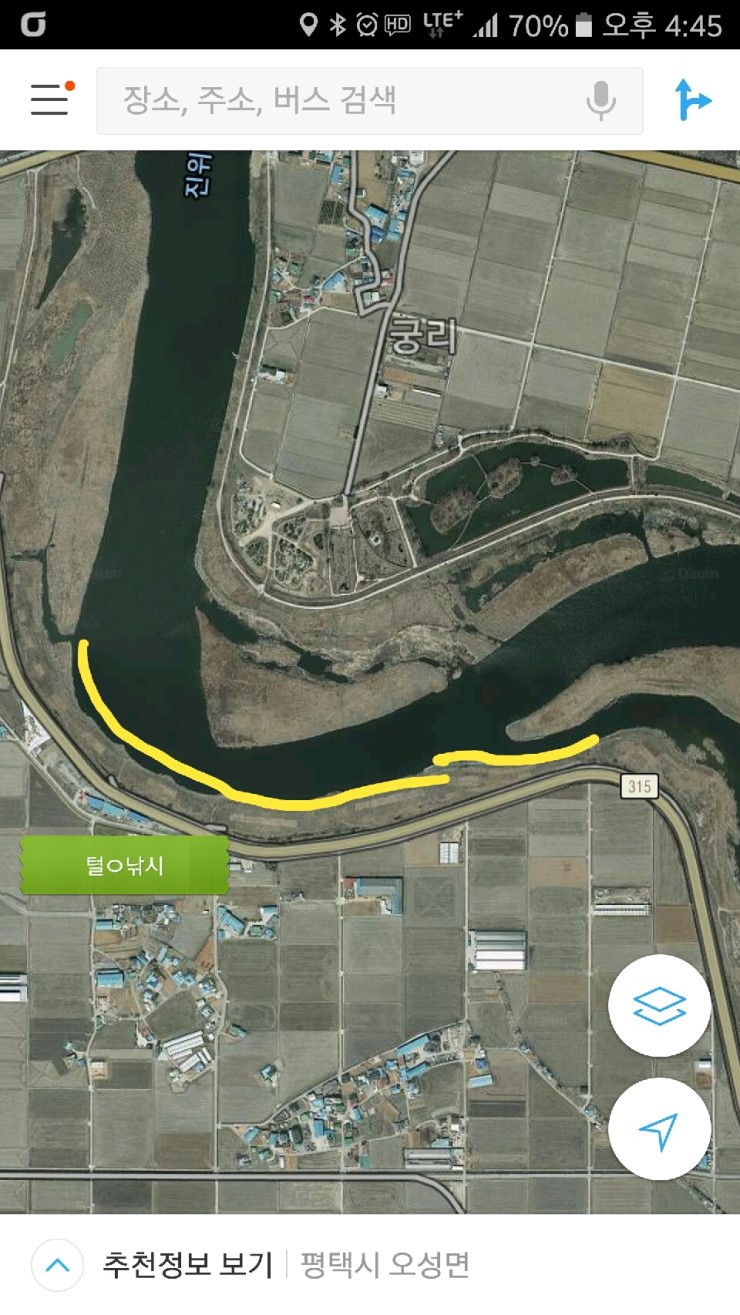Viewport: 740px width, 1315px height.
Task: Expand the 추천정보 보기 panel
Action: (57, 1265)
